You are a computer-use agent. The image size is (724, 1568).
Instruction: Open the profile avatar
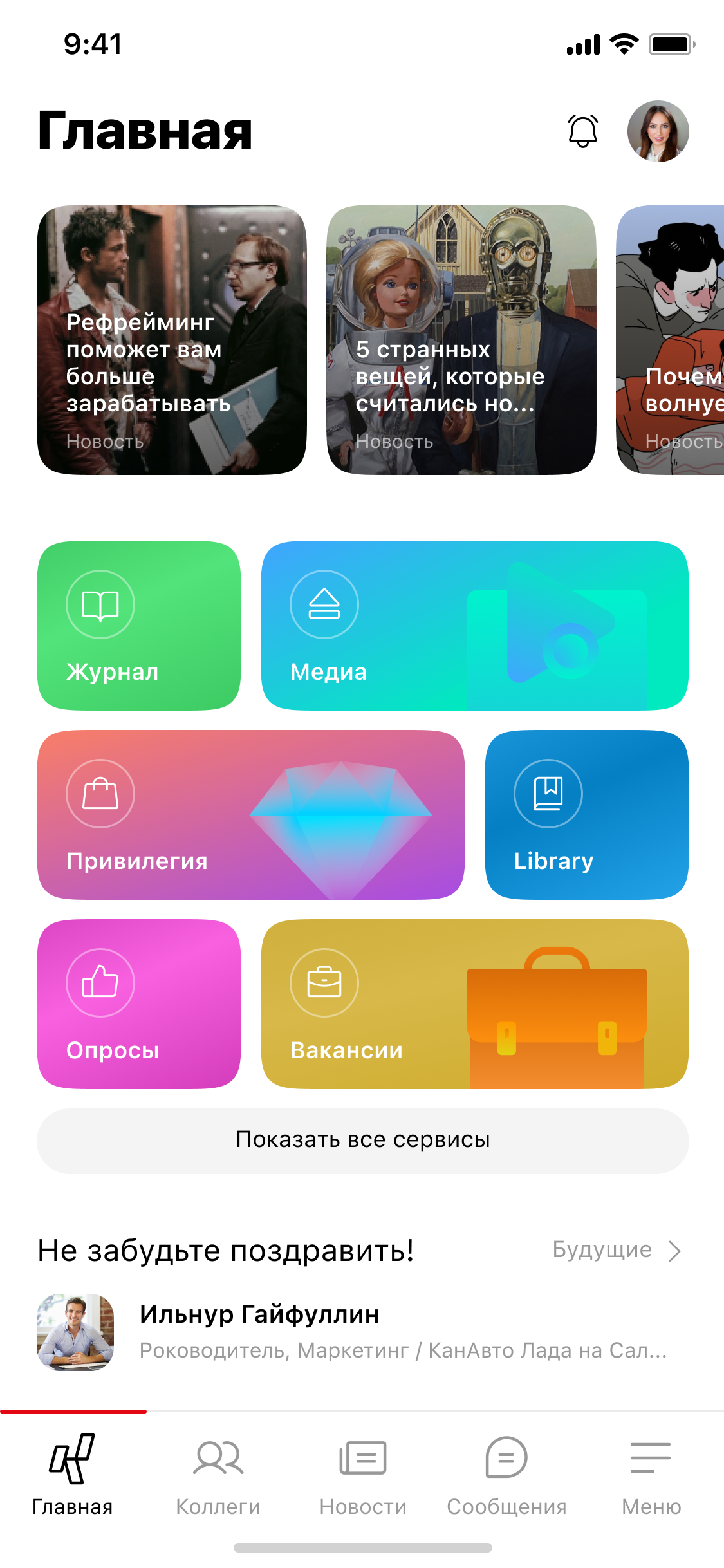658,131
